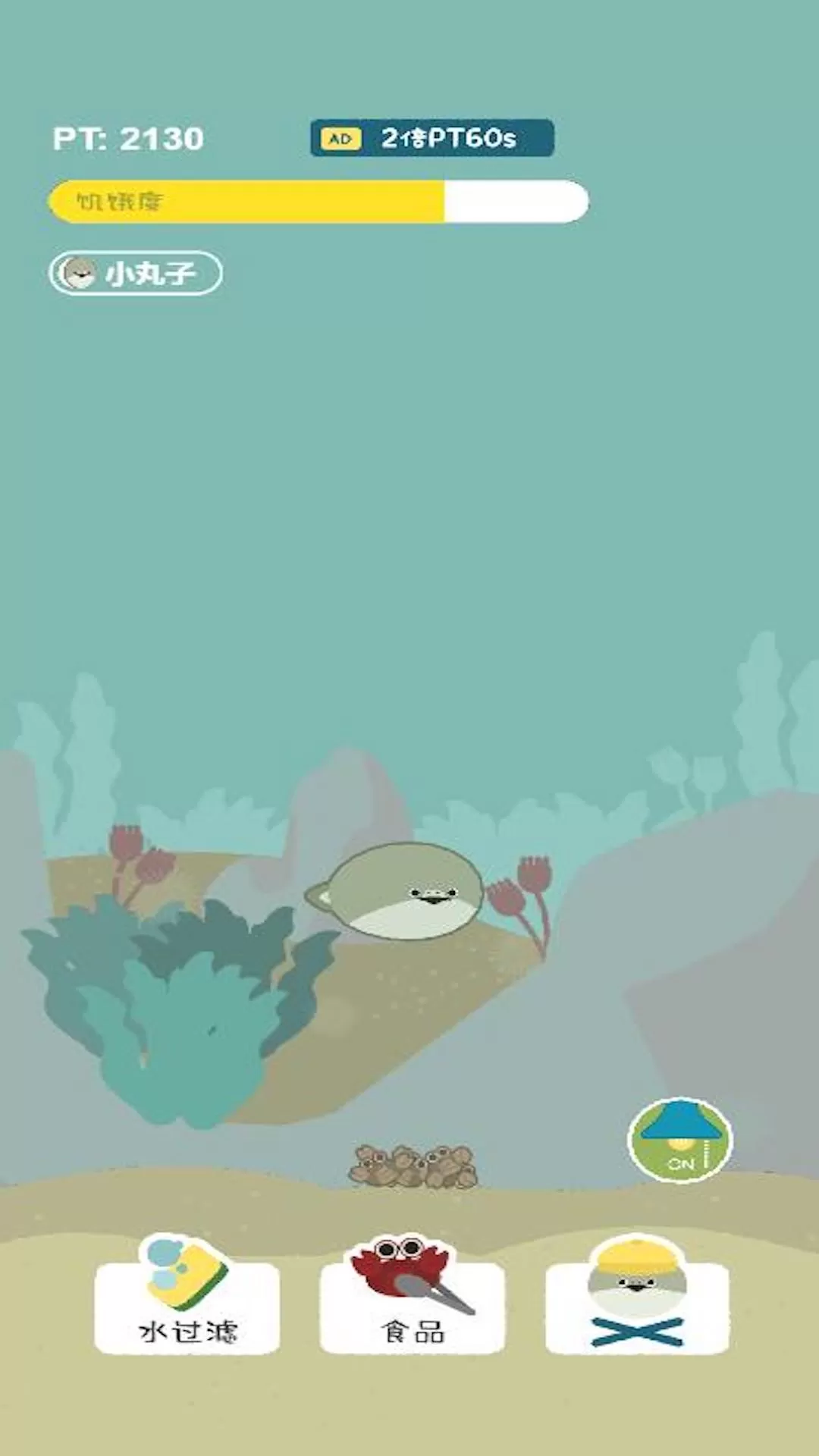Viewport: 819px width, 1456px height.
Task: Tap the pufferfish swimming in the tank
Action: tap(398, 893)
